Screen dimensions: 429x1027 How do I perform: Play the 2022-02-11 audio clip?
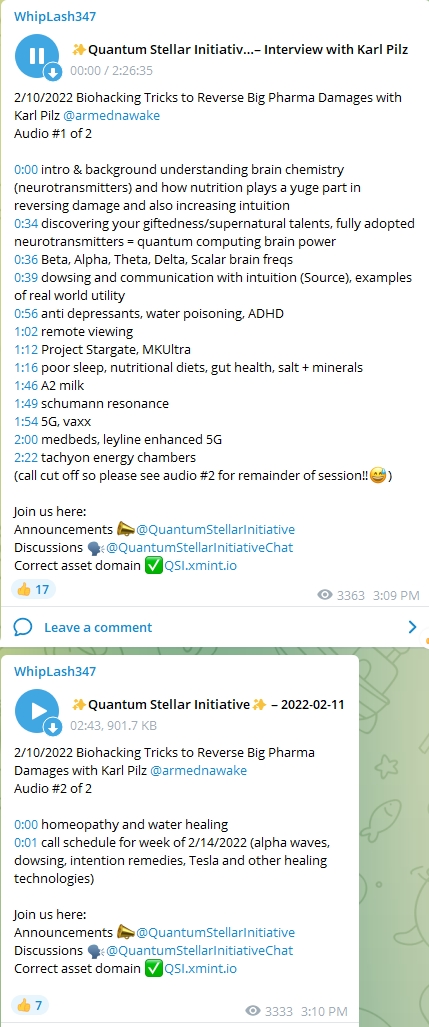37,711
